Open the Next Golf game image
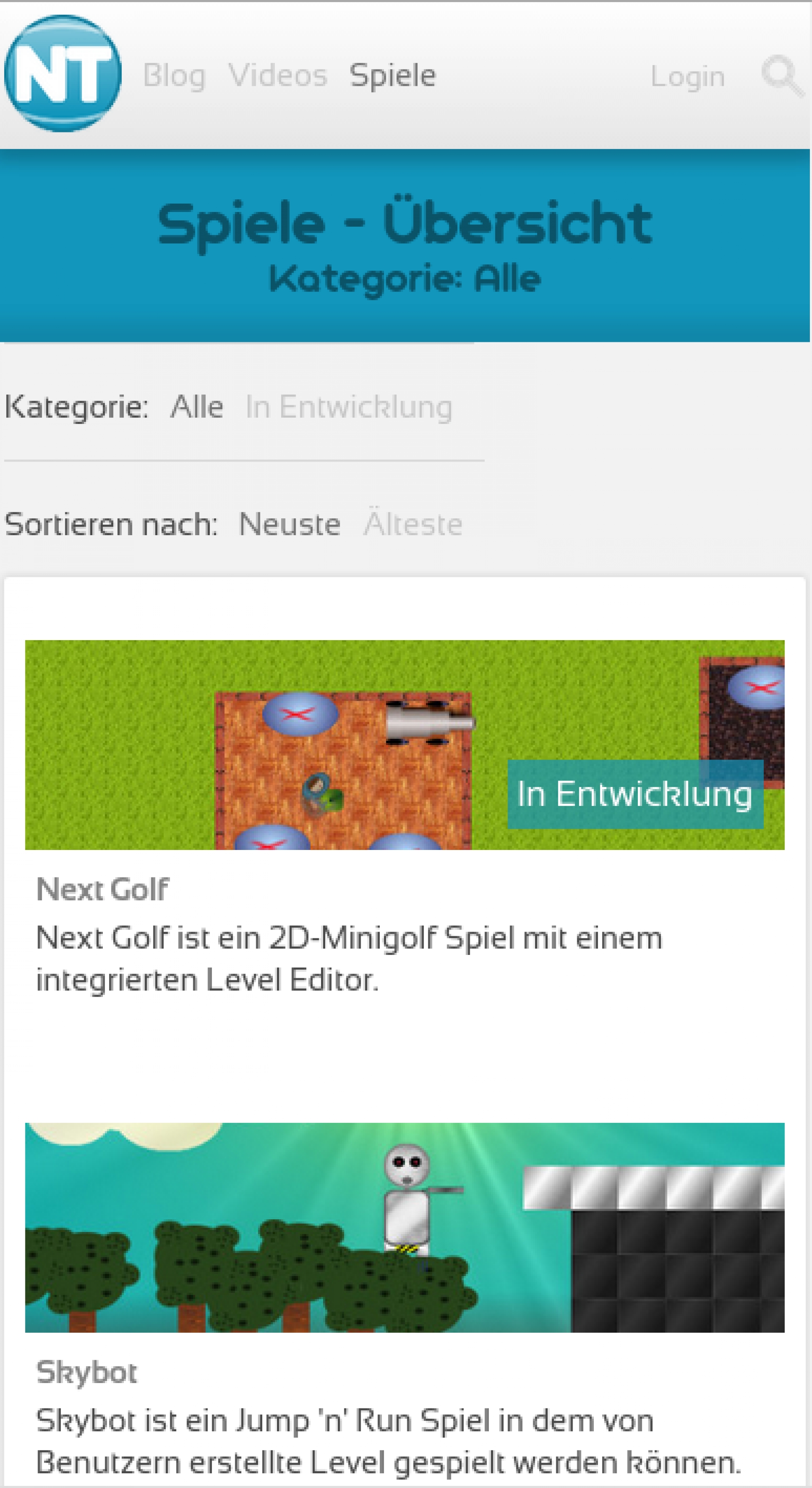The height and width of the screenshot is (1488, 812). point(405,745)
